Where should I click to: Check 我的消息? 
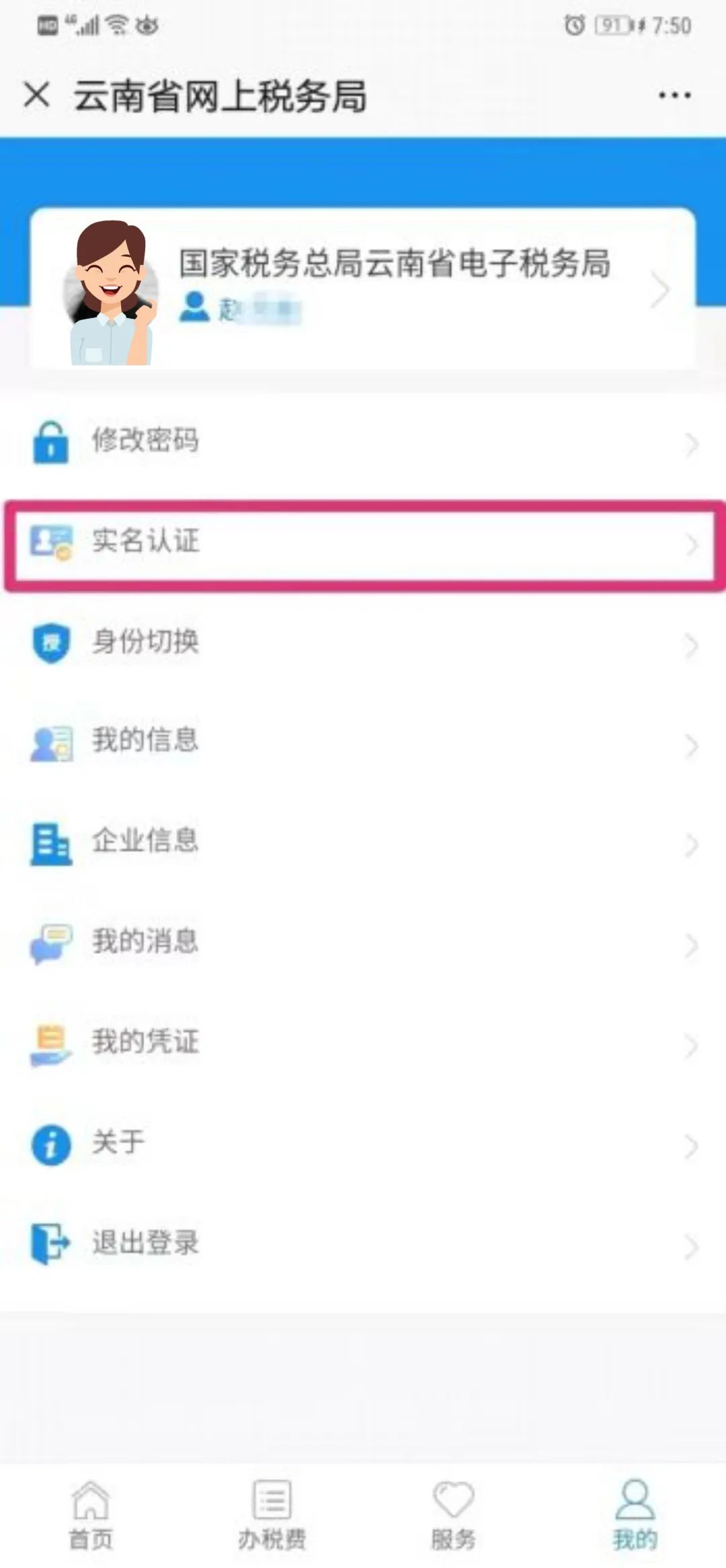[x=363, y=943]
